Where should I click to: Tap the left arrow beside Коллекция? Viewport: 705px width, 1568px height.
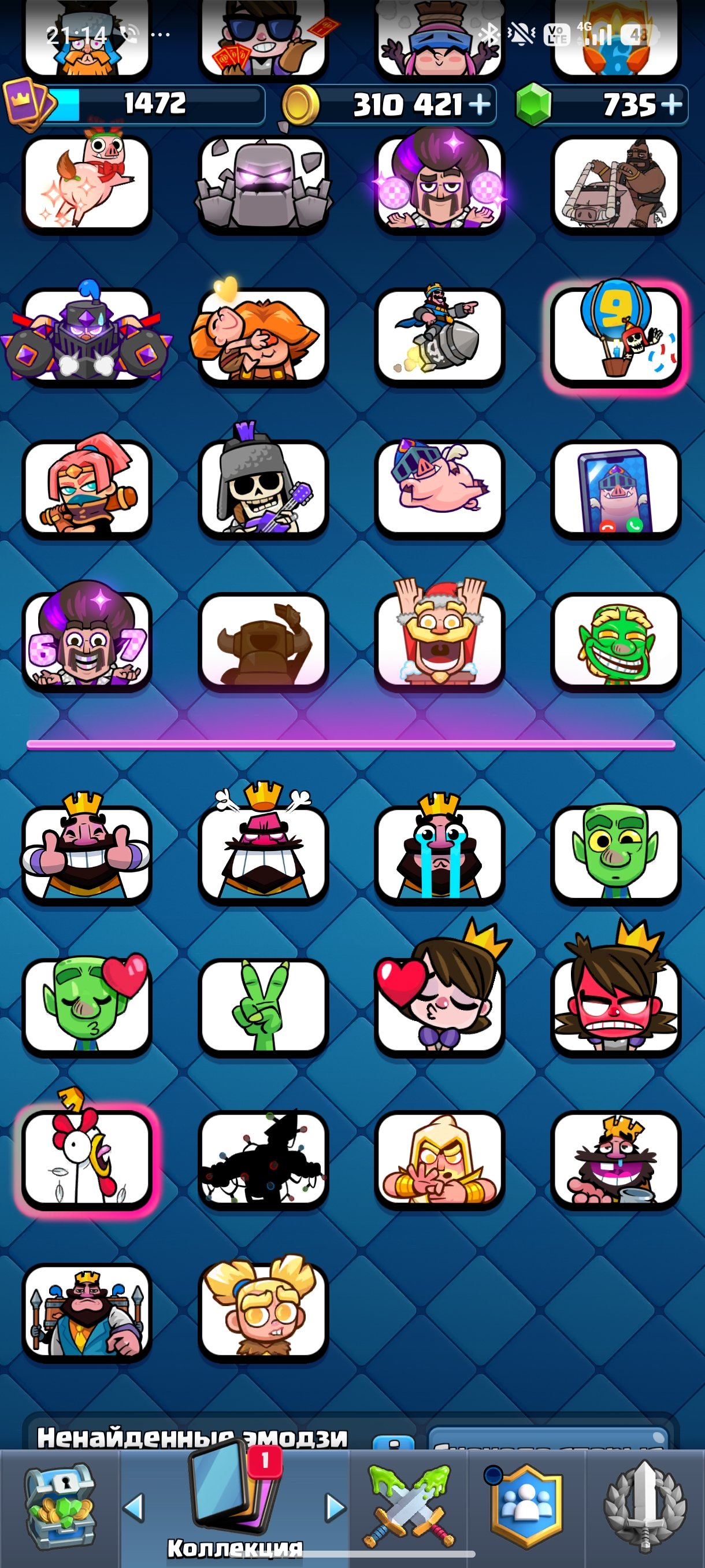tap(134, 1507)
